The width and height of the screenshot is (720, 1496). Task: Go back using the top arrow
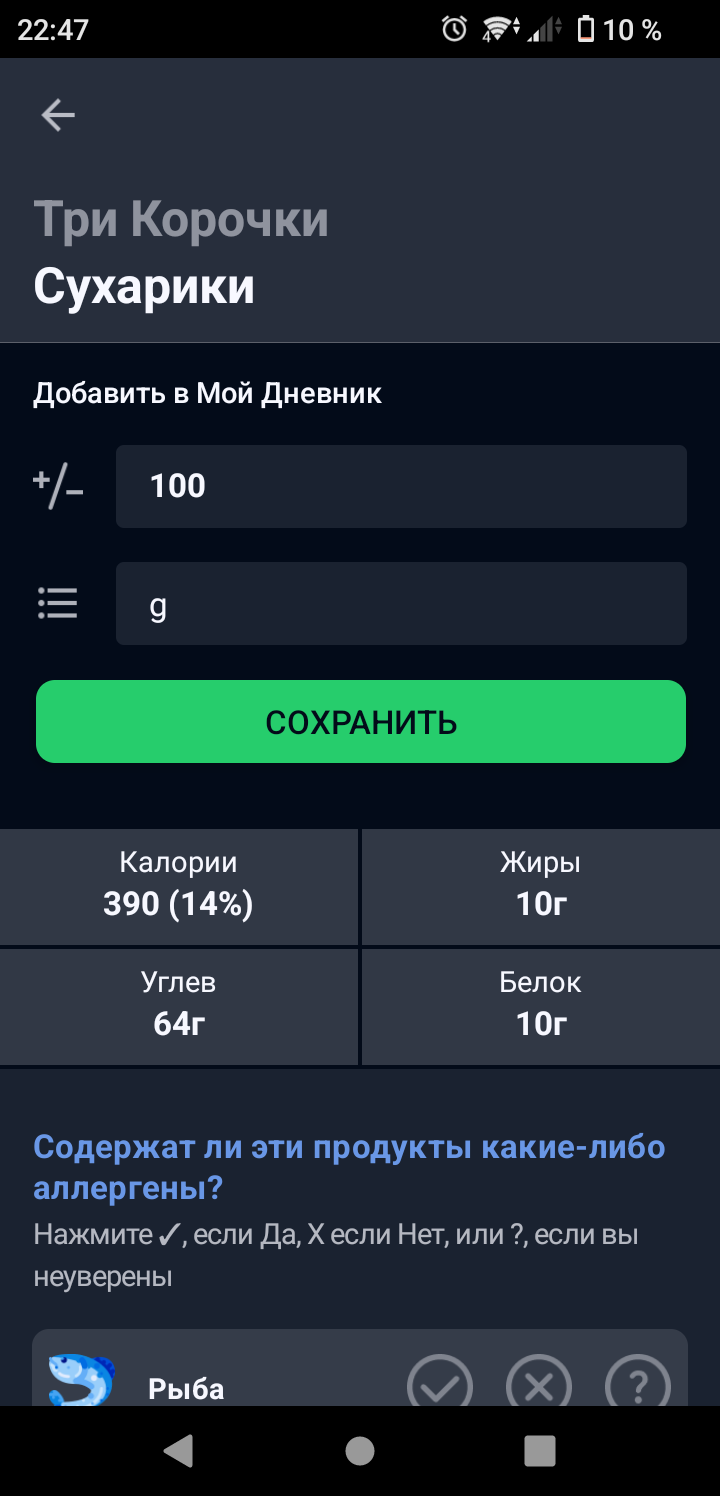coord(58,116)
